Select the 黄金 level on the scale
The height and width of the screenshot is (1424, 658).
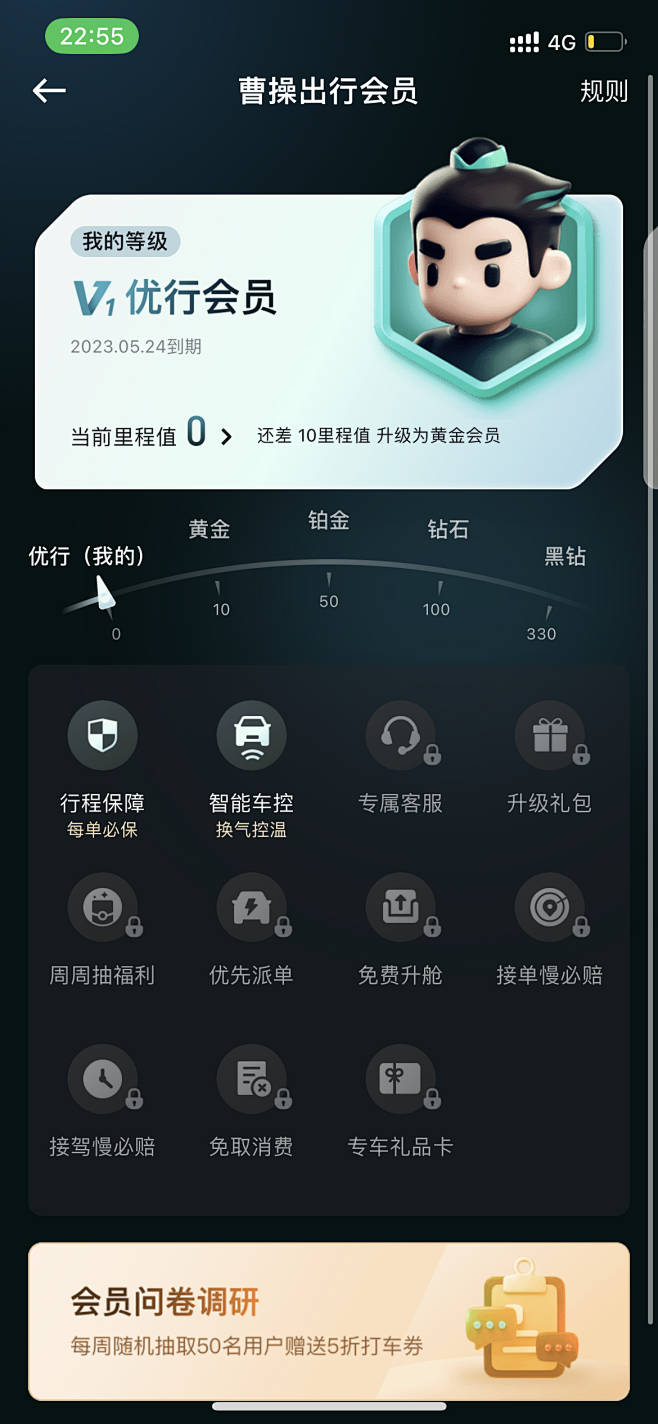coord(210,530)
